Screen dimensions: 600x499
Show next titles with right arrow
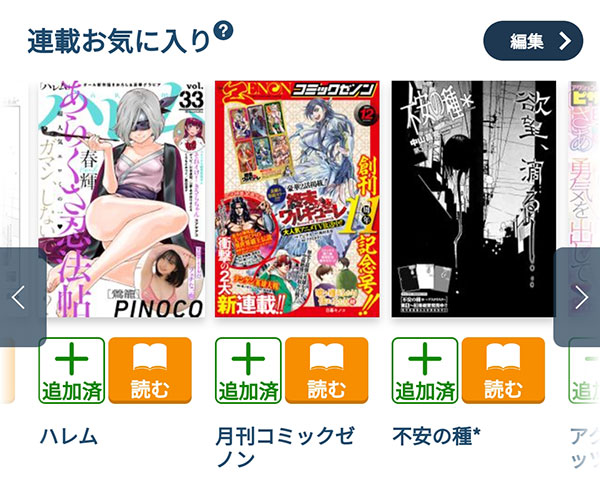pos(580,297)
